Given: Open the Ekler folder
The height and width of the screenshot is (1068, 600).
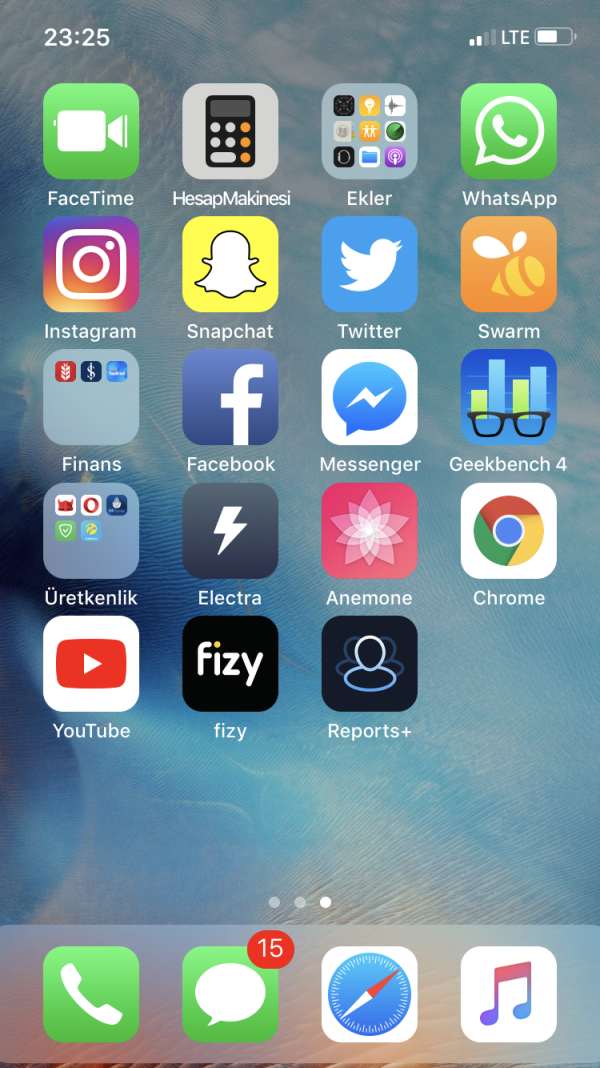Looking at the screenshot, I should [x=369, y=131].
